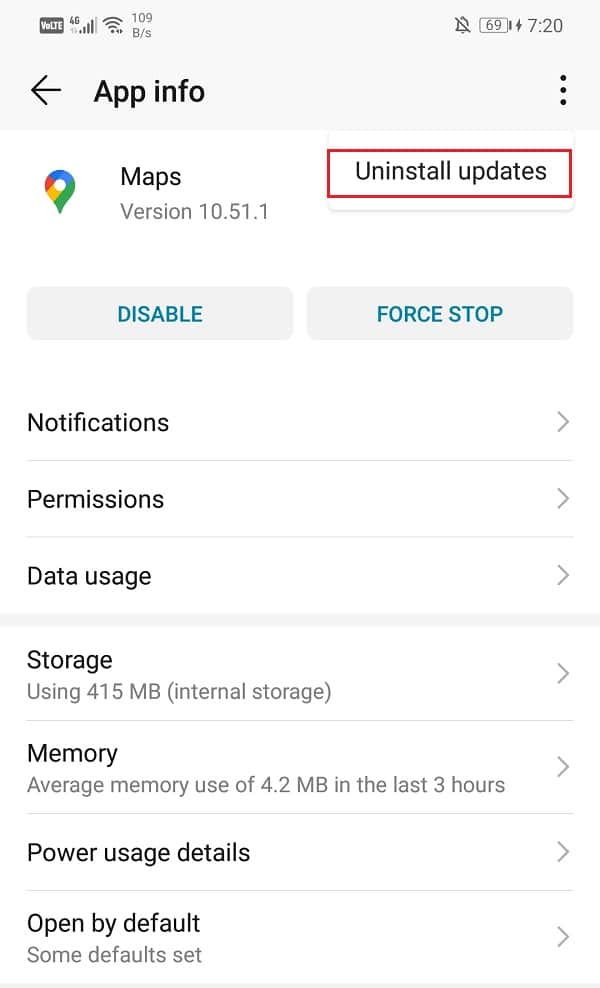The width and height of the screenshot is (600, 988).
Task: Open Notifications settings
Action: tap(298, 422)
